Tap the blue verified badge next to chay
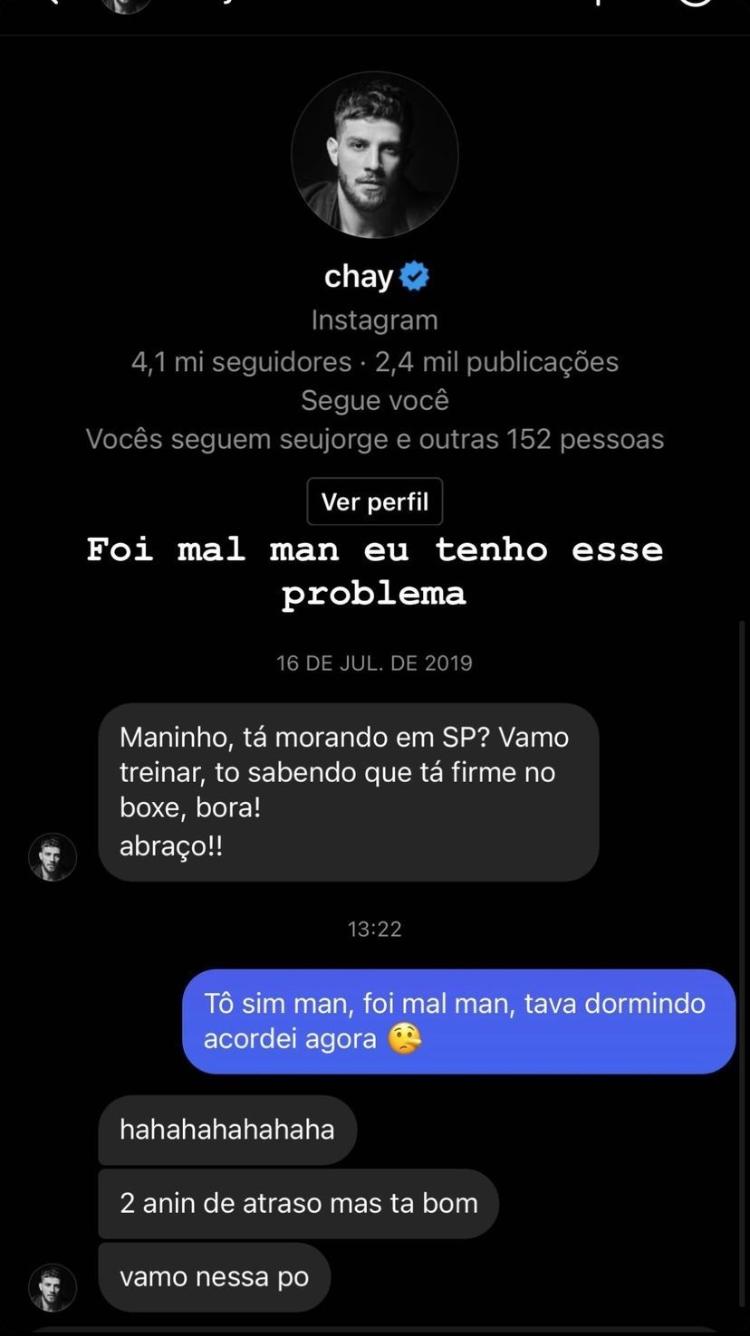Viewport: 750px width, 1336px height. (413, 276)
